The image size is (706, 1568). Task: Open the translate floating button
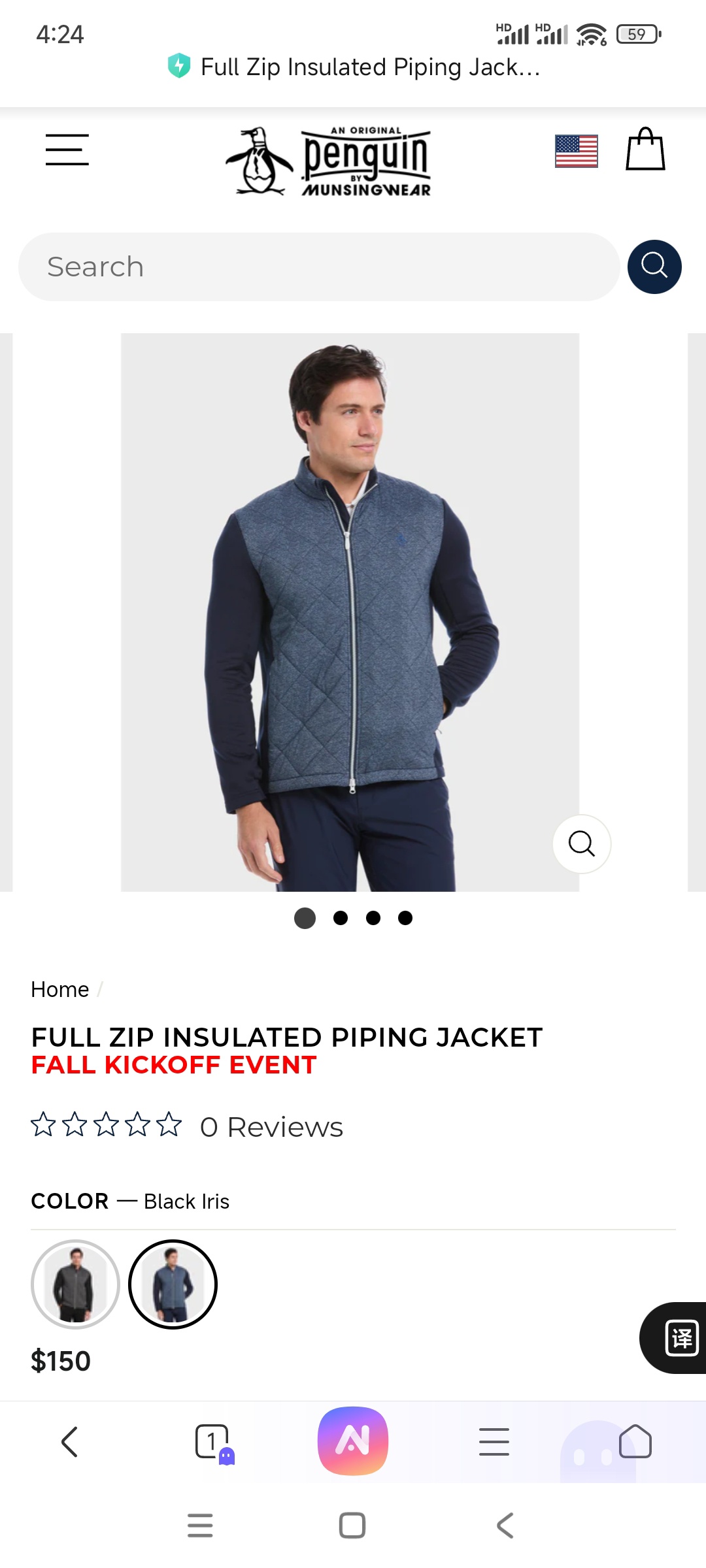tap(680, 1337)
